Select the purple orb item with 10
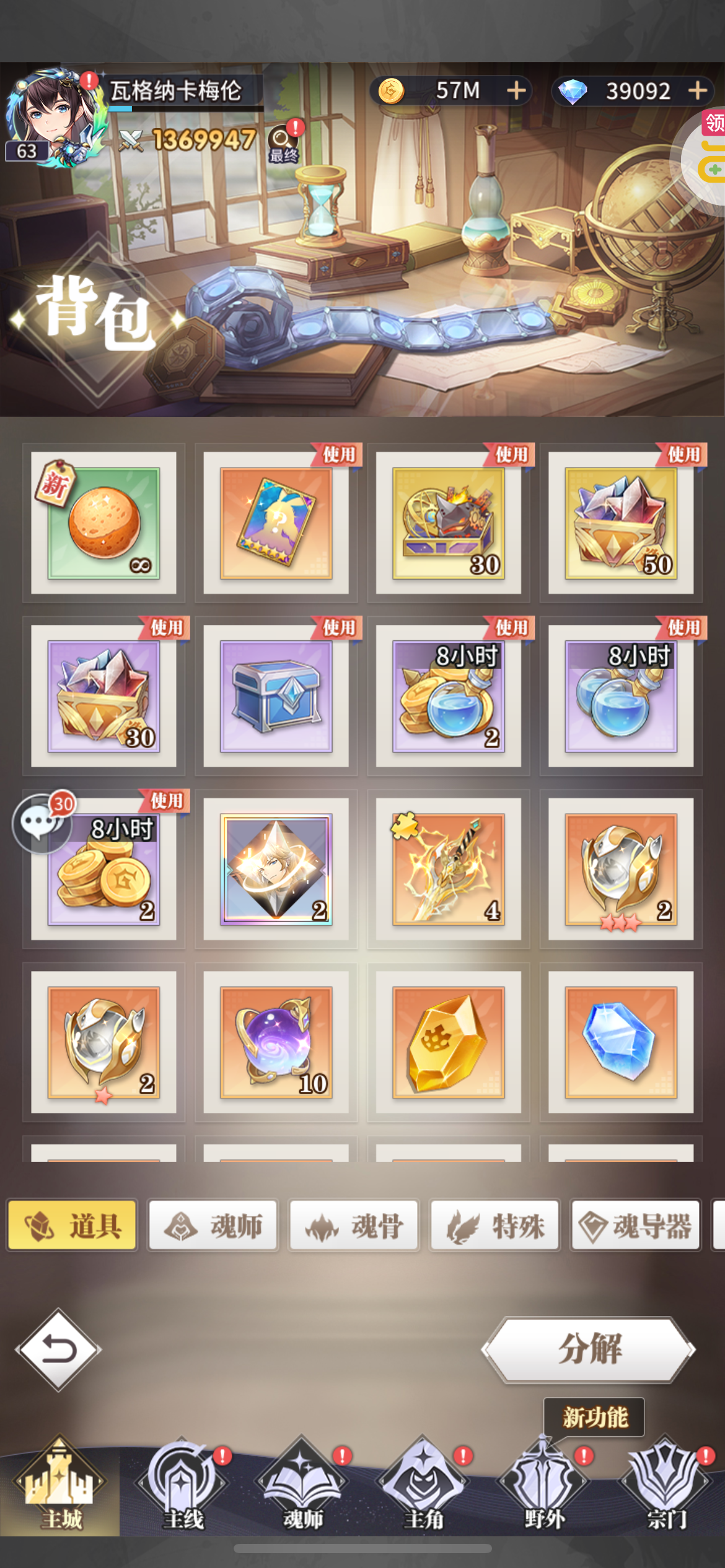Viewport: 725px width, 1568px height. point(276,1042)
